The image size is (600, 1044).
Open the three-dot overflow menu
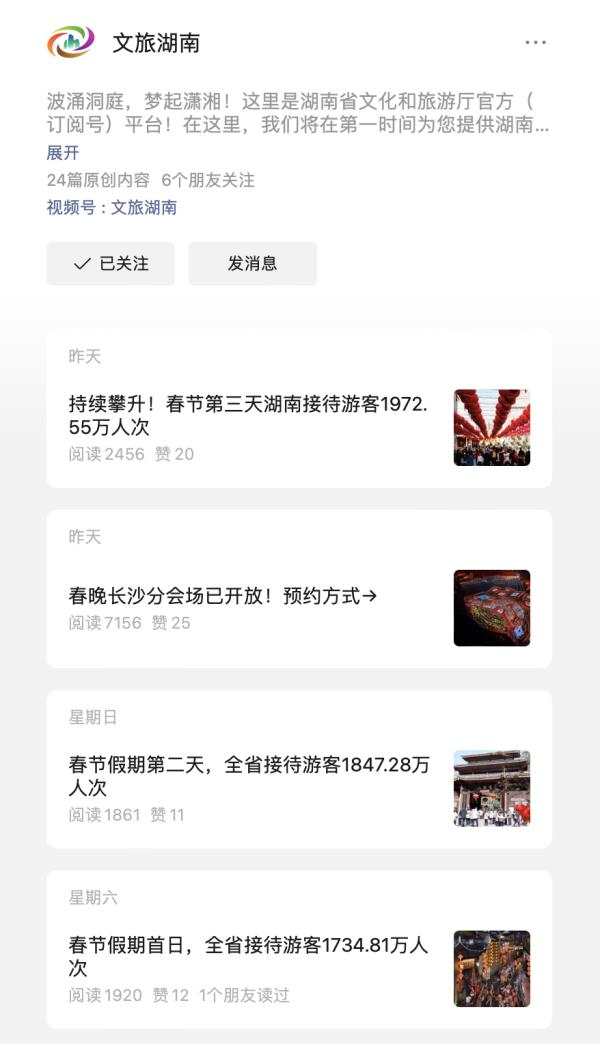coord(535,43)
